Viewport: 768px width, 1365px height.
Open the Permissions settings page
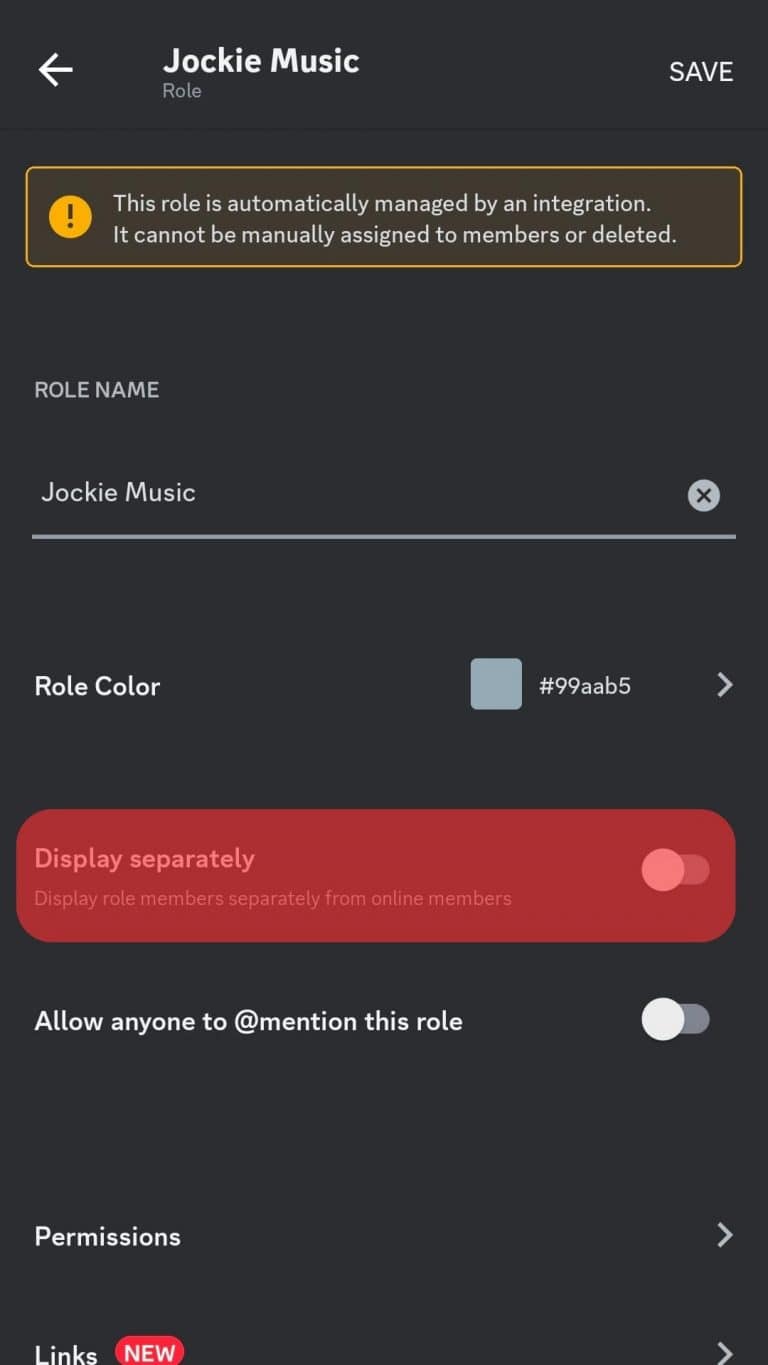tap(107, 1236)
